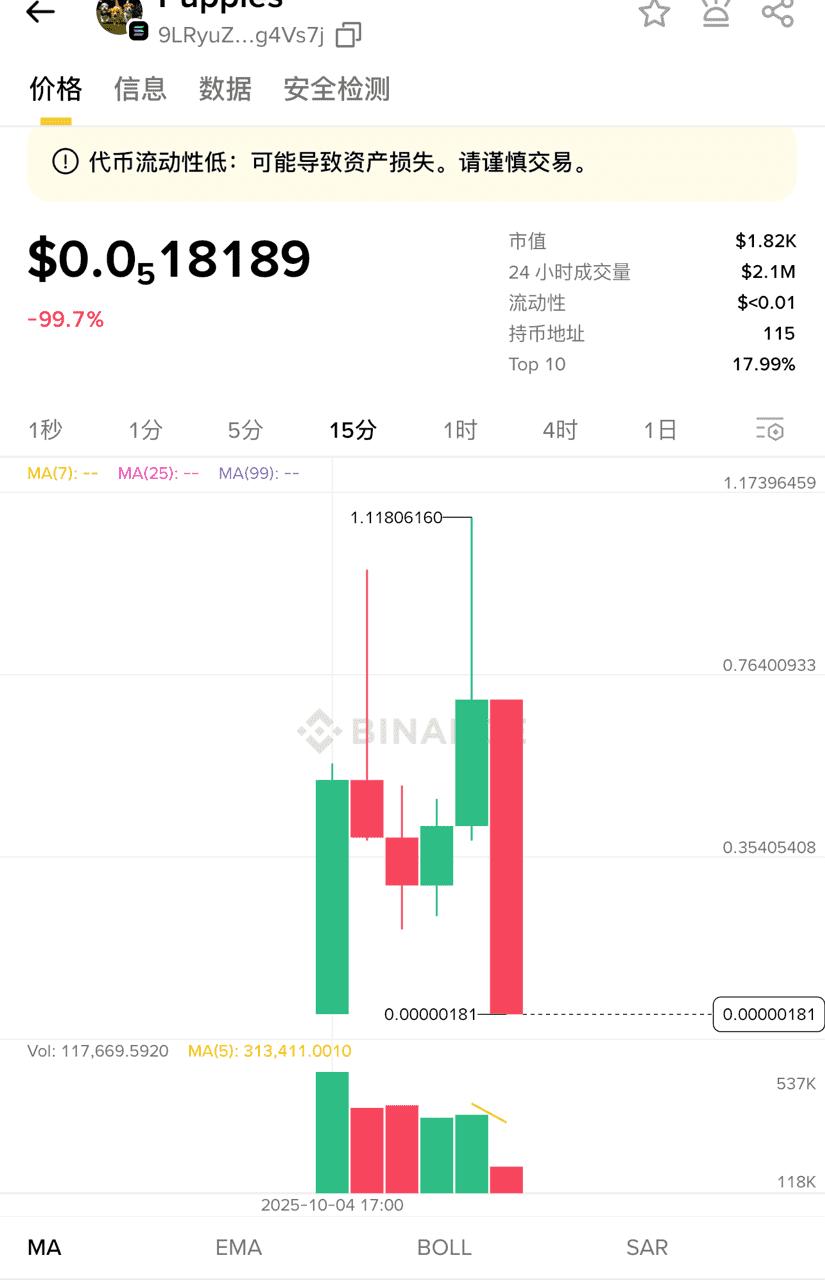Copy the contract address 9LRyuZ...g4Vs7j
Viewport: 825px width, 1284px height.
(348, 36)
